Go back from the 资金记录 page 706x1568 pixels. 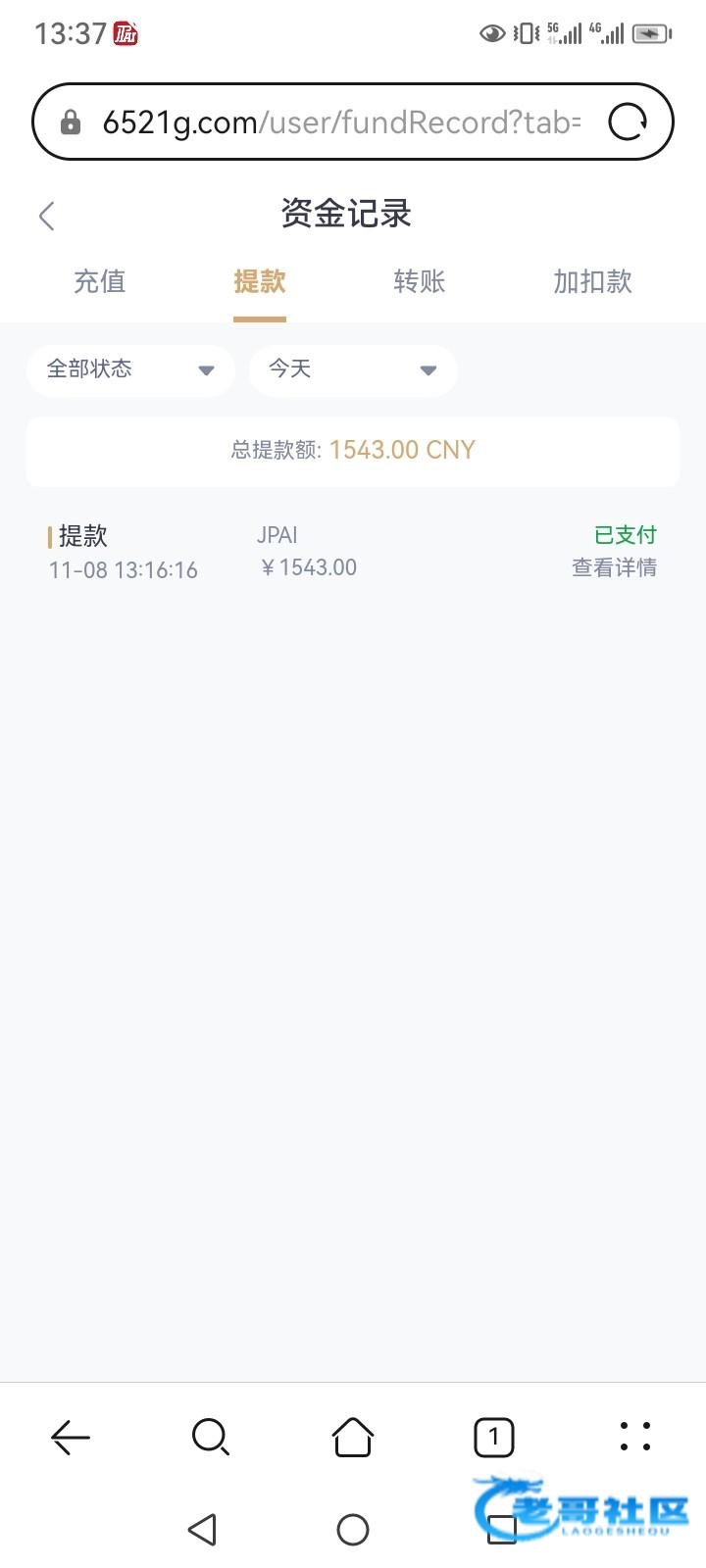(x=47, y=216)
